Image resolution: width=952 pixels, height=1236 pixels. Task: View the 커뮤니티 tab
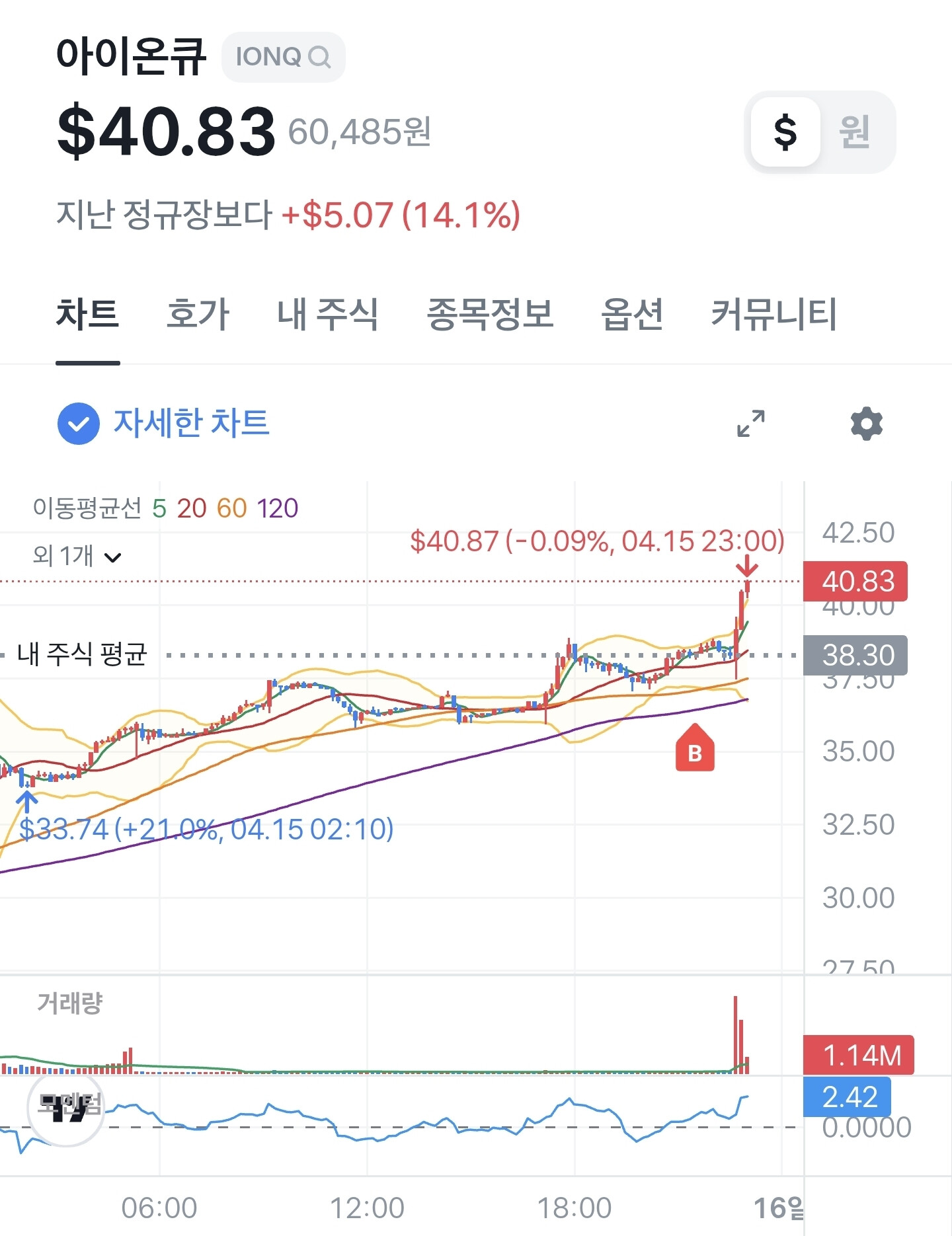773,314
